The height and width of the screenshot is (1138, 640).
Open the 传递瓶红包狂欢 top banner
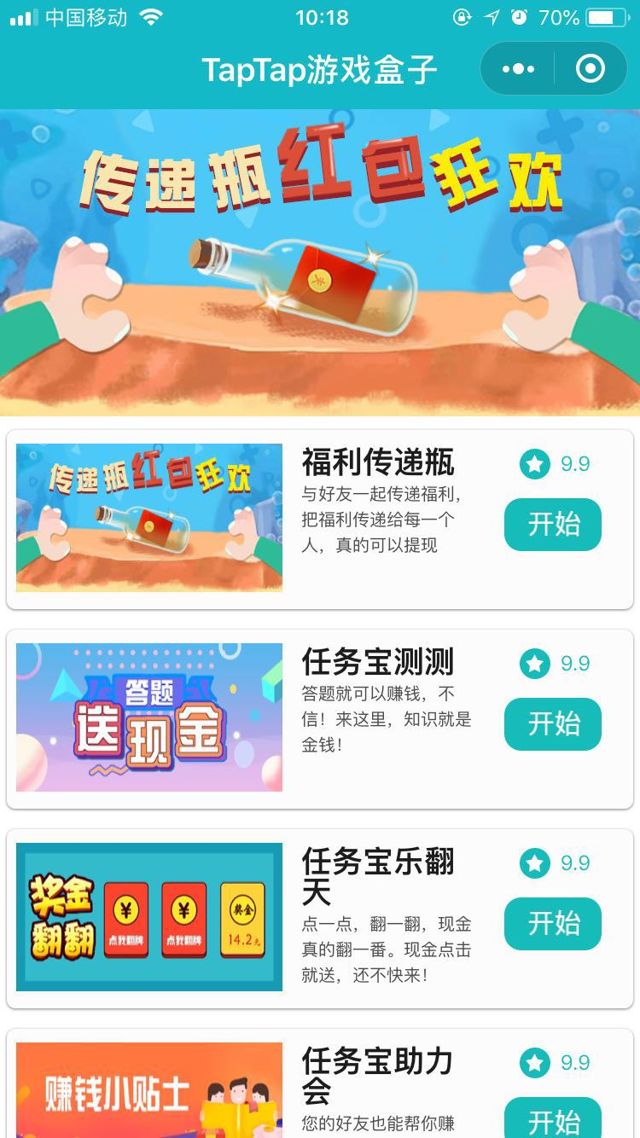coord(320,262)
